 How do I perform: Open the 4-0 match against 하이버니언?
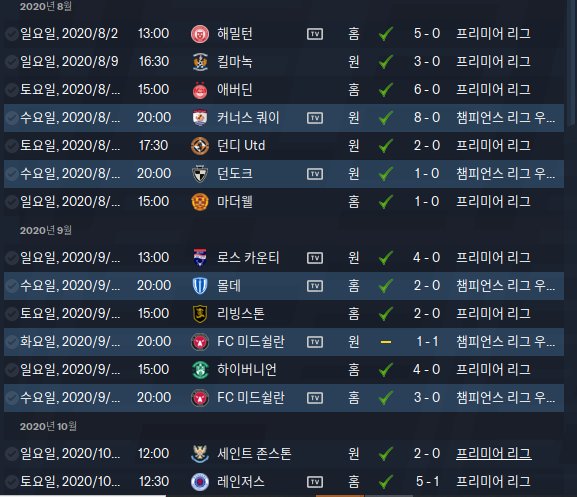pos(284,370)
